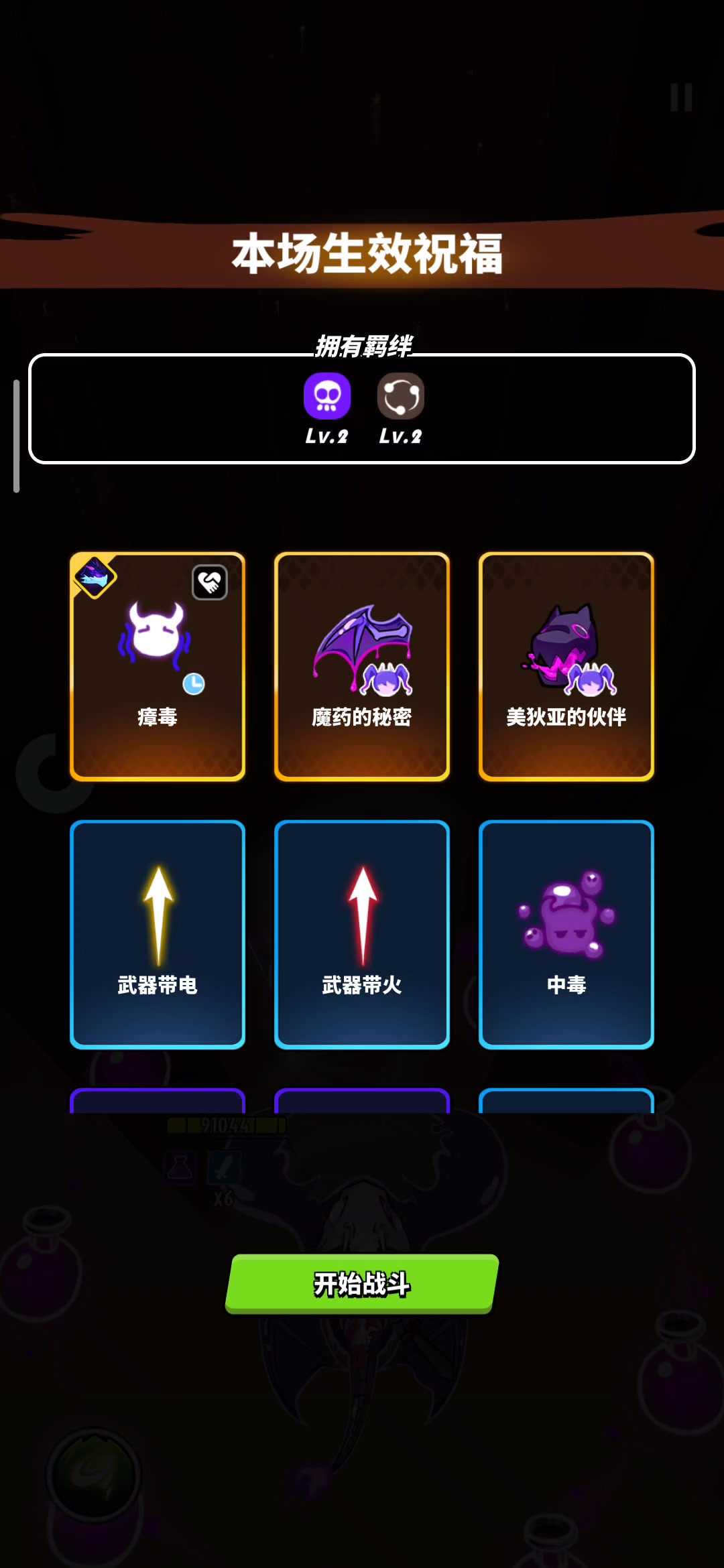Select the 武器带电 blessing card
The height and width of the screenshot is (1568, 724).
[x=158, y=935]
